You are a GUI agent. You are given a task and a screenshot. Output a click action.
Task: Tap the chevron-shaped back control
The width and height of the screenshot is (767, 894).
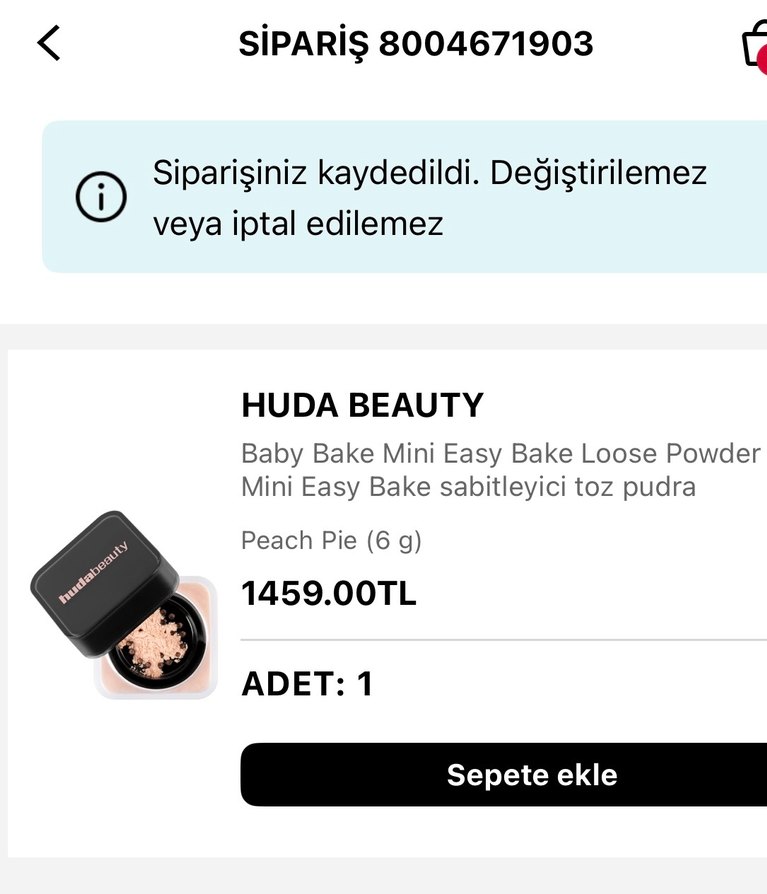click(x=47, y=44)
